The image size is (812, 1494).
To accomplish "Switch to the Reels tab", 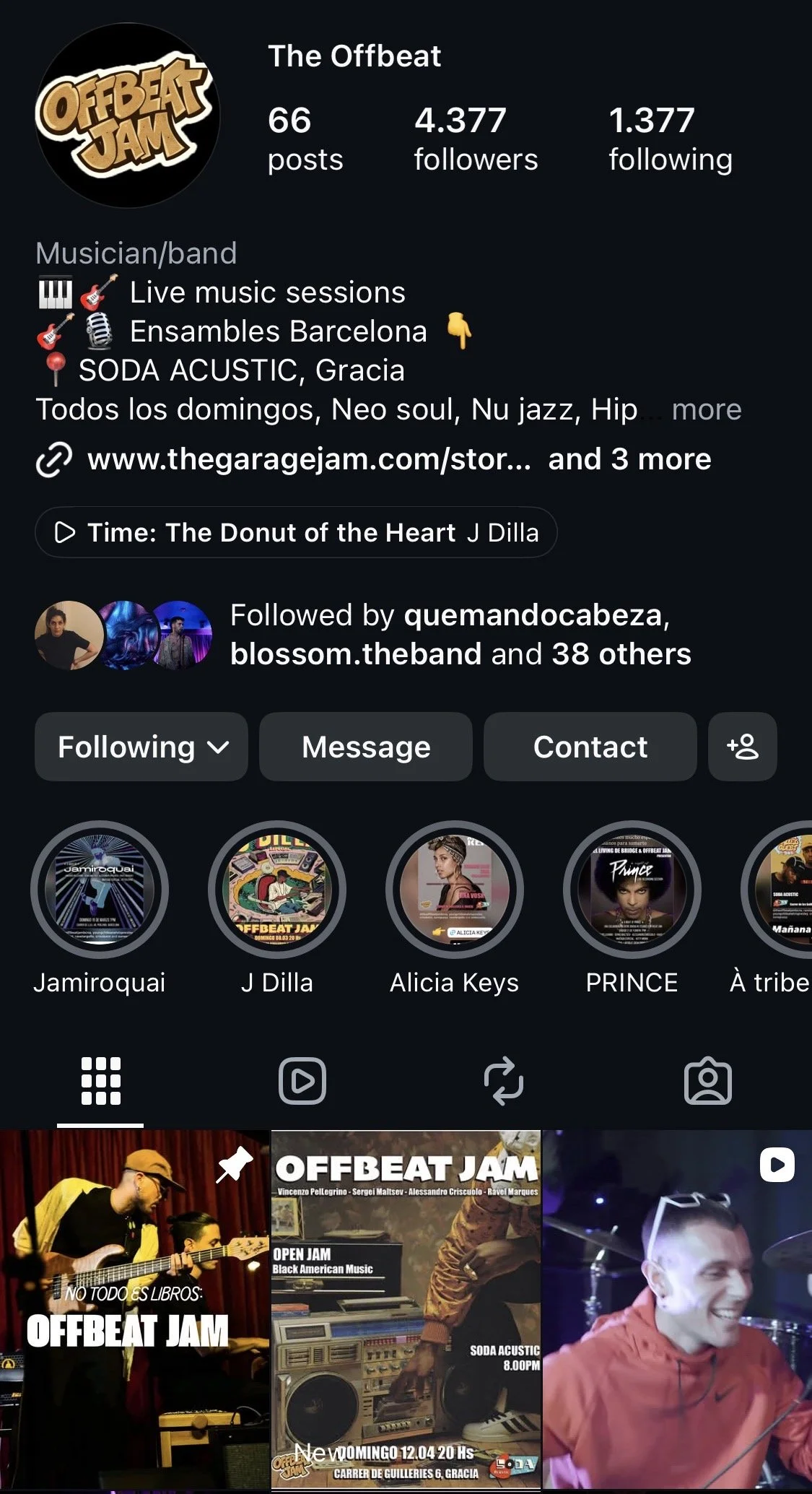I will [302, 1081].
